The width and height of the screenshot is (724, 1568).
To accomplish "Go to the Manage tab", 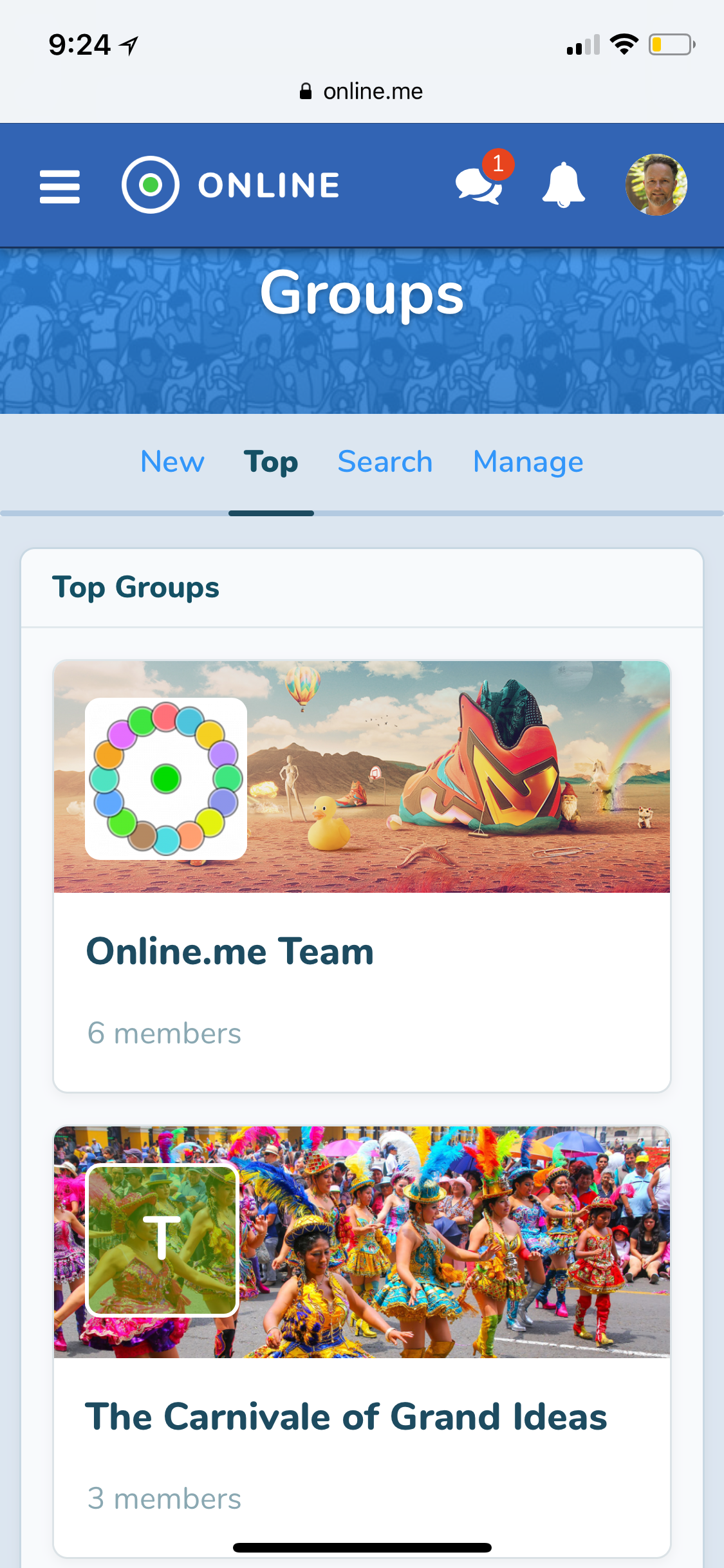I will click(528, 462).
